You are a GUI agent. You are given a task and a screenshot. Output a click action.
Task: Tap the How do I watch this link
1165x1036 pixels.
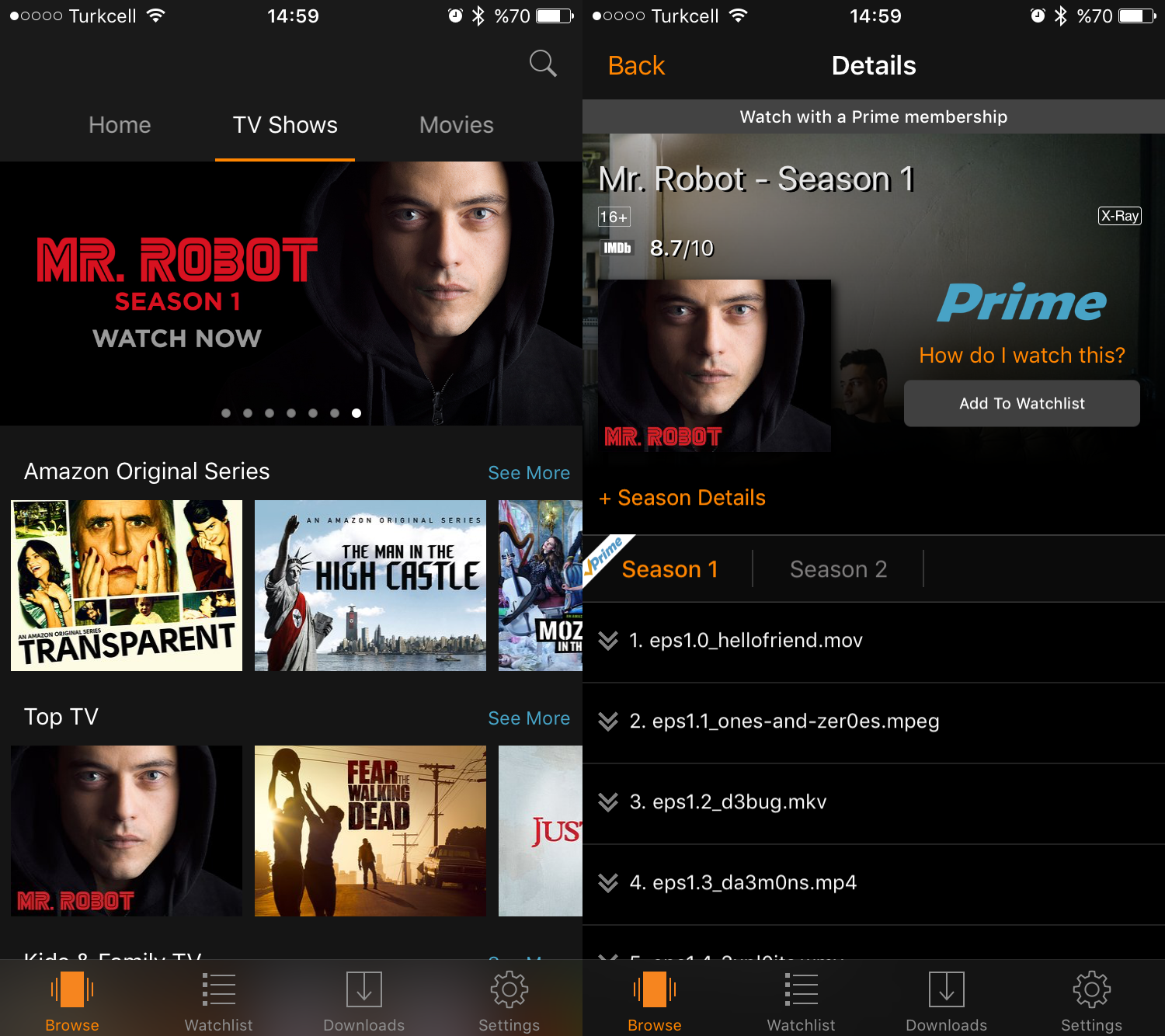(1021, 355)
